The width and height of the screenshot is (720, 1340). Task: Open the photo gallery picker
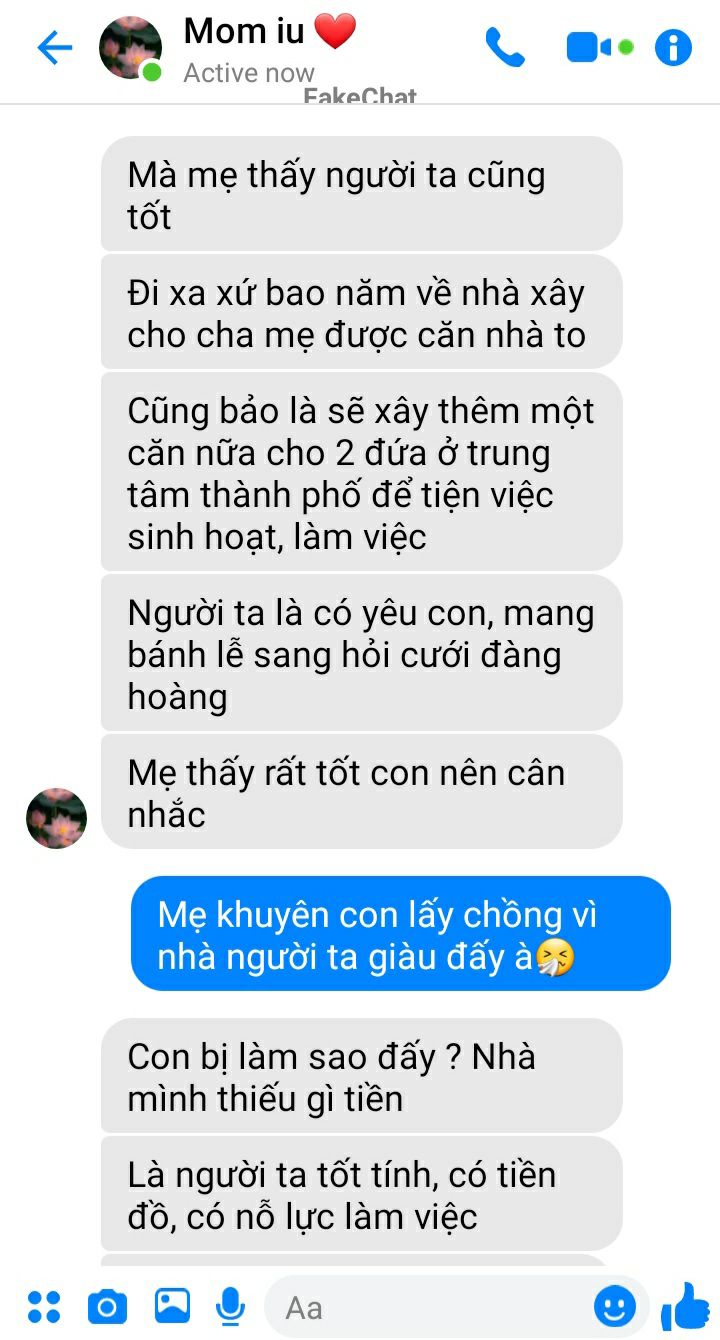click(172, 1305)
